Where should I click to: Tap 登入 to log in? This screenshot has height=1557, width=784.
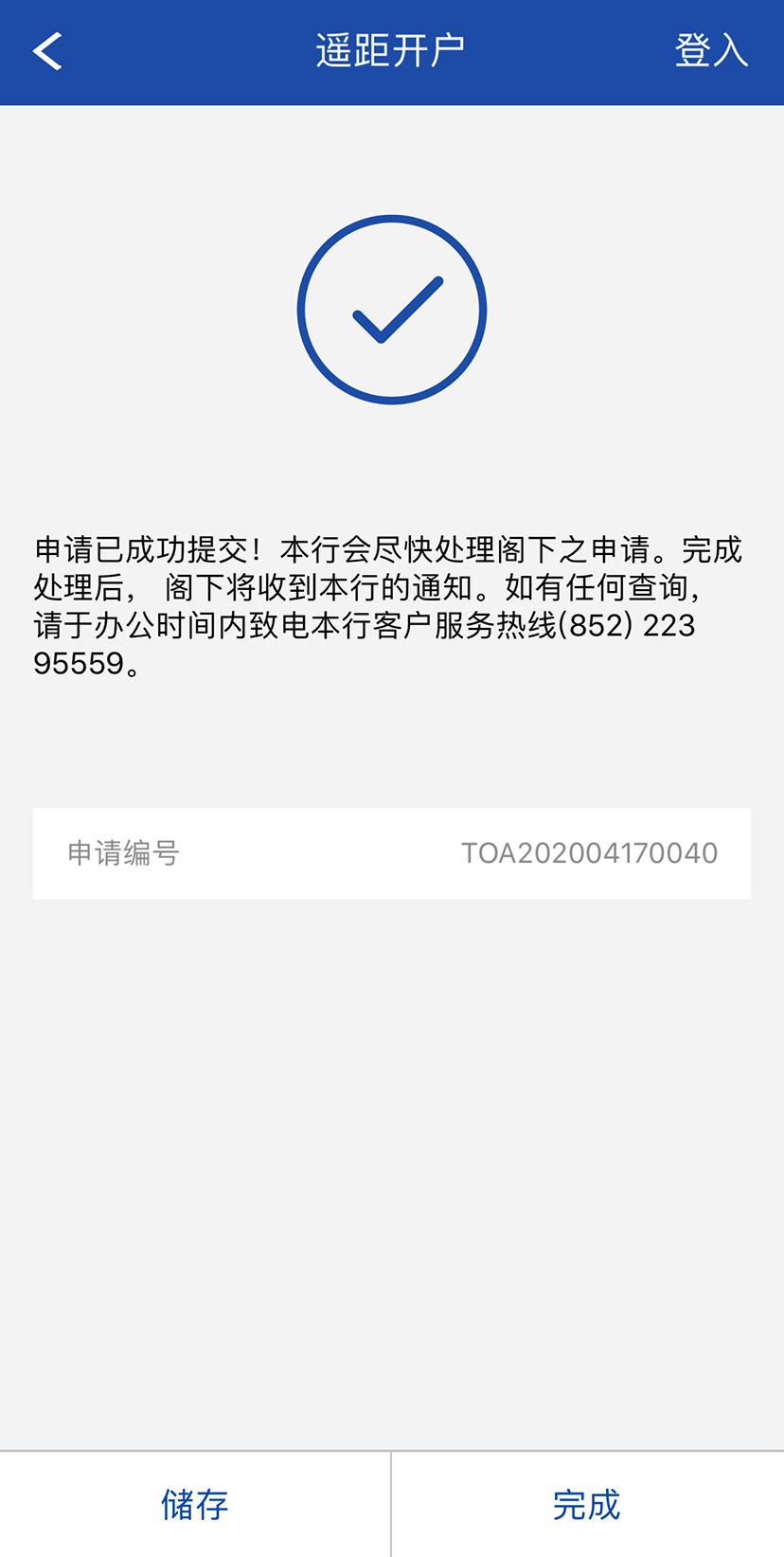[711, 51]
